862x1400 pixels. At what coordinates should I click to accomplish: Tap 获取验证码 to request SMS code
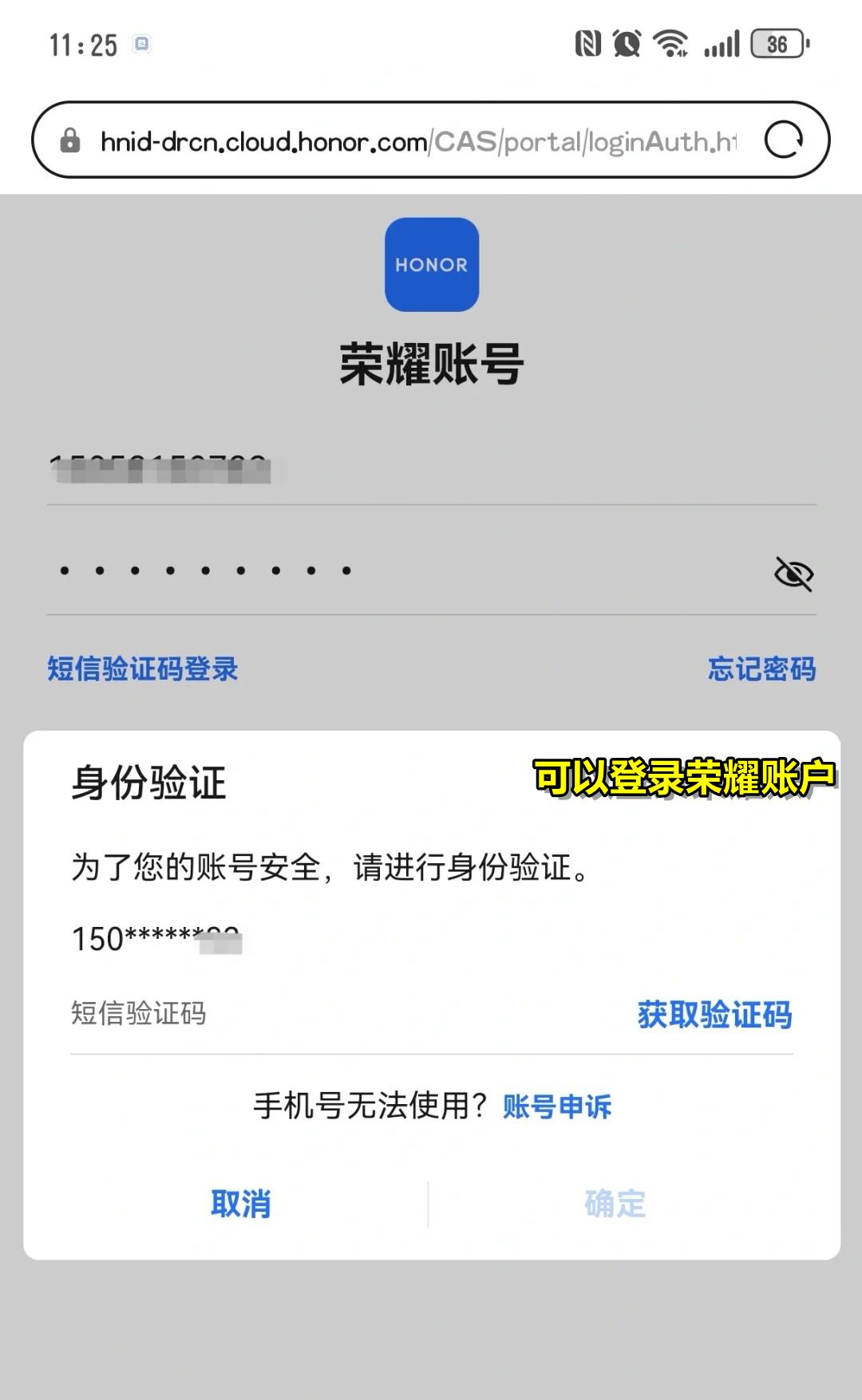click(714, 1015)
